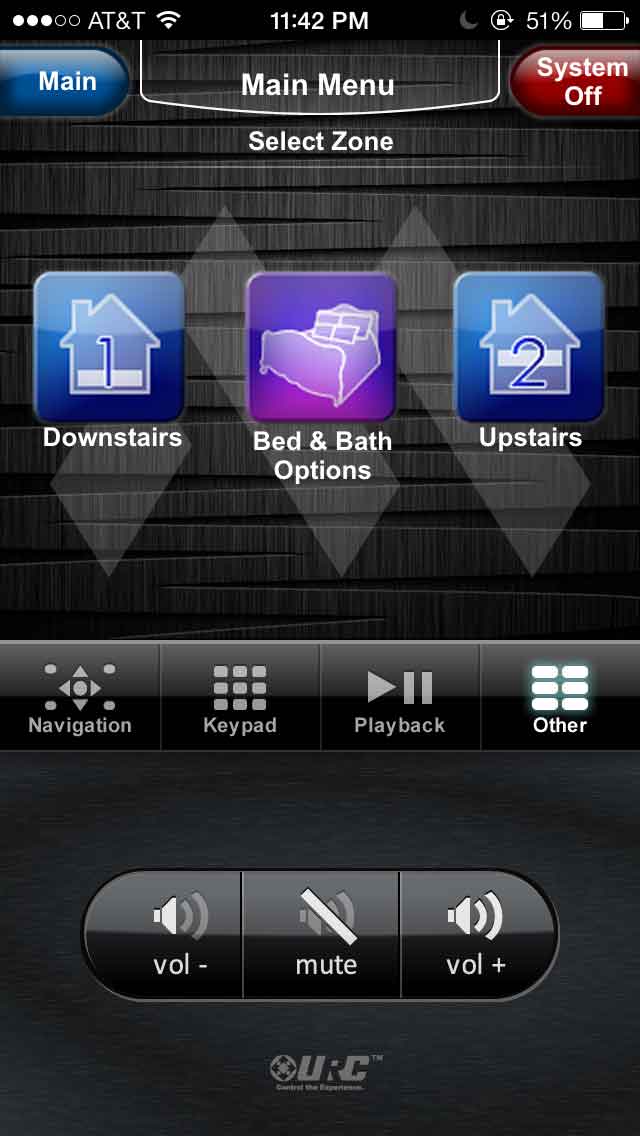Tap the Main button
This screenshot has height=1136, width=640.
click(x=64, y=82)
